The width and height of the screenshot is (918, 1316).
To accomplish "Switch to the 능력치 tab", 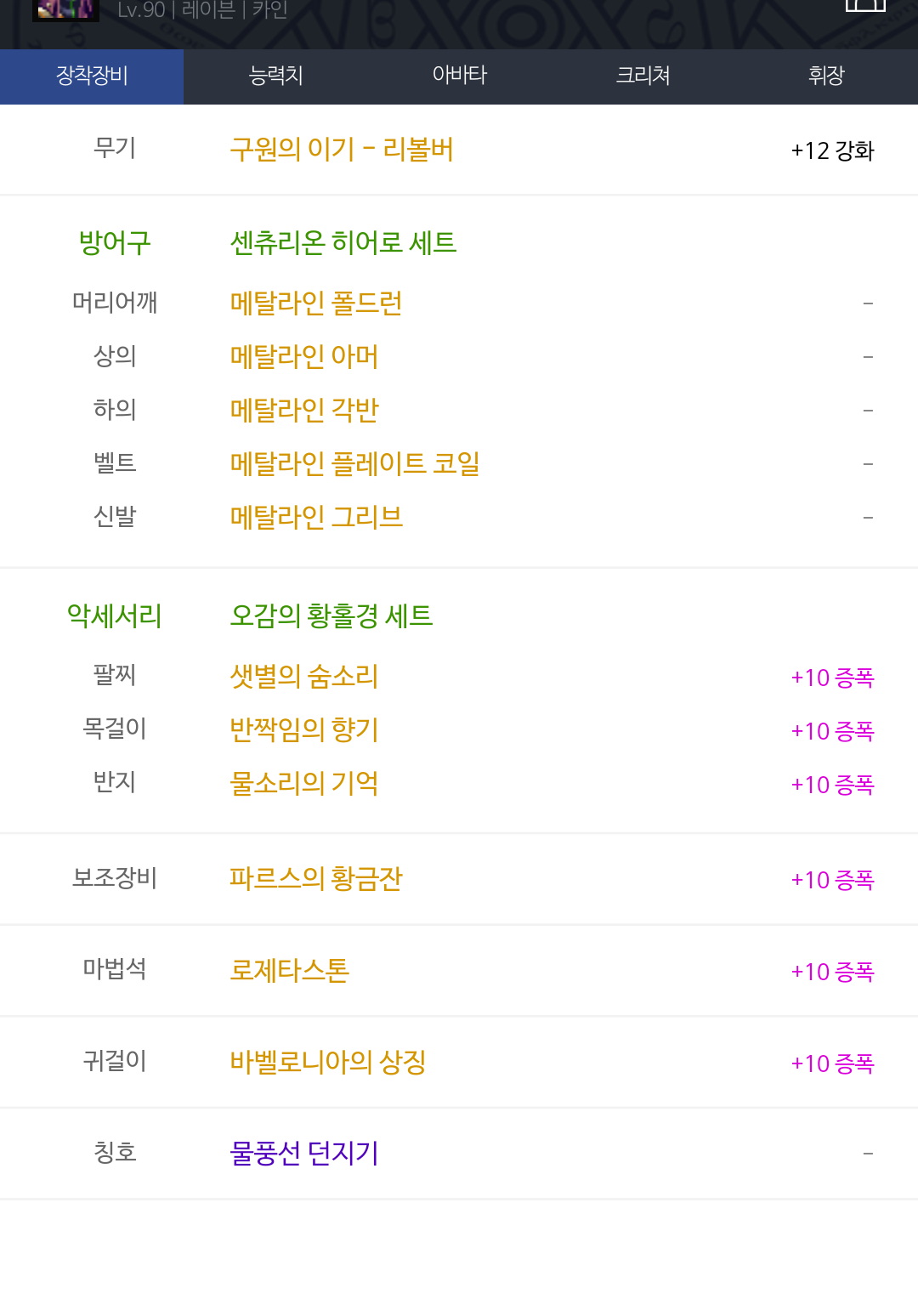I will pyautogui.click(x=275, y=77).
